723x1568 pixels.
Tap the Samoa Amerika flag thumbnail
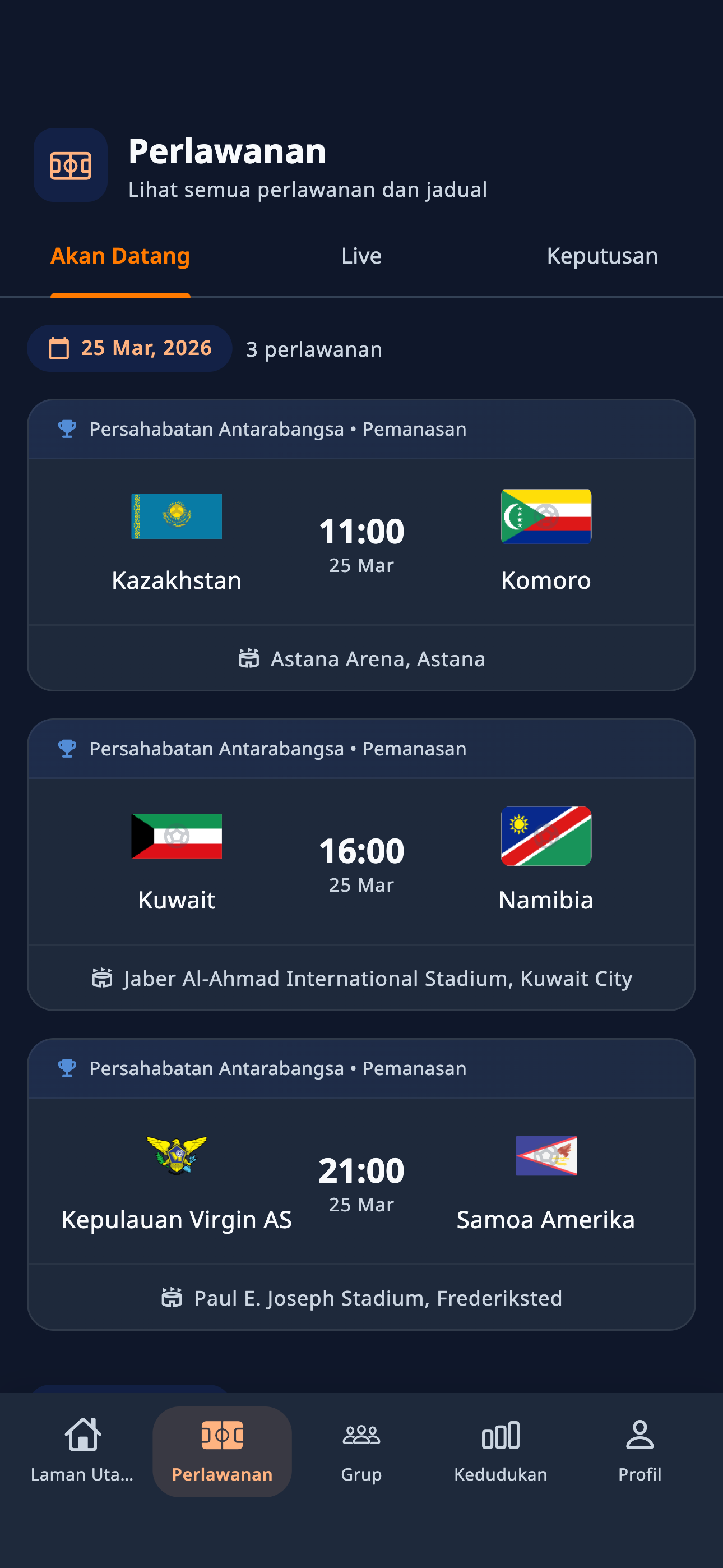coord(546,1156)
